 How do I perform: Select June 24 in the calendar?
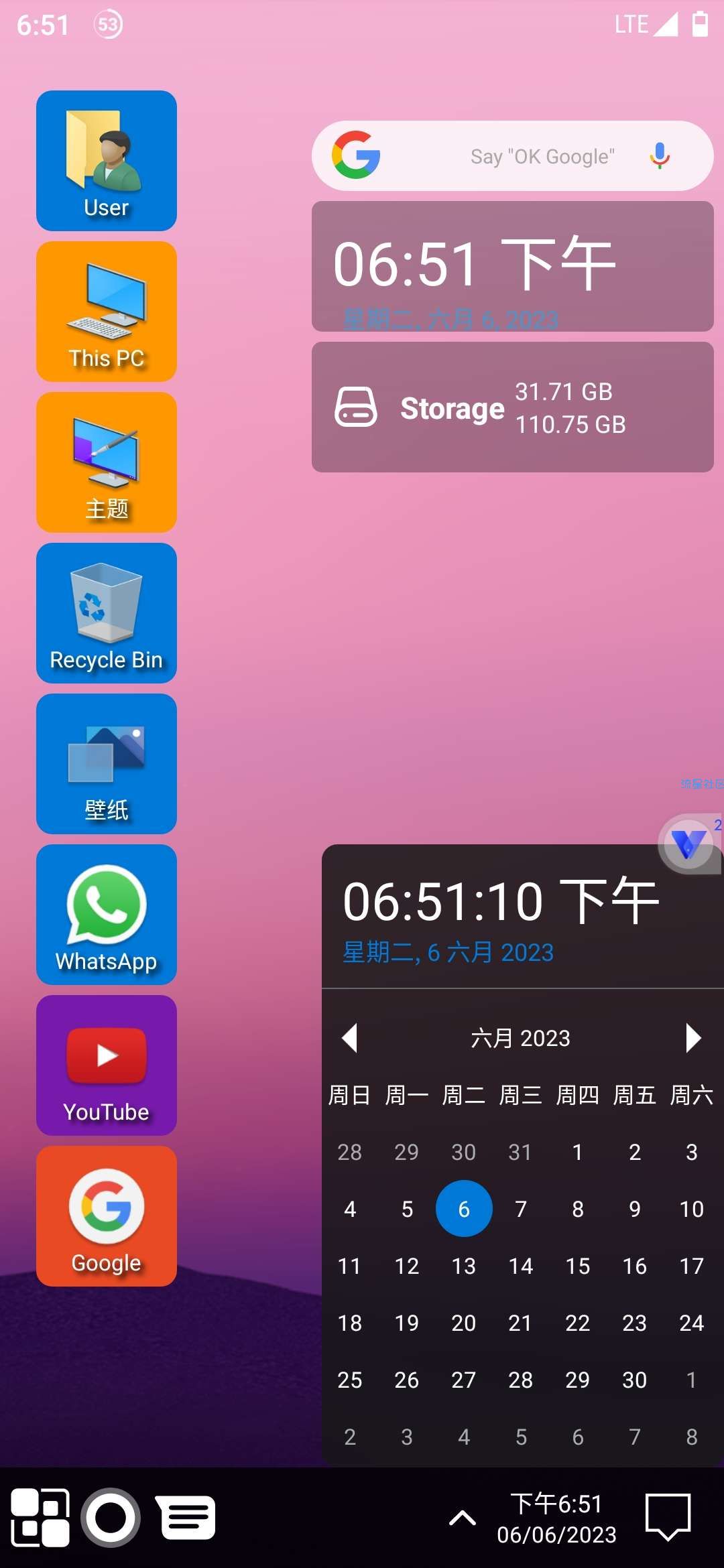click(691, 1323)
